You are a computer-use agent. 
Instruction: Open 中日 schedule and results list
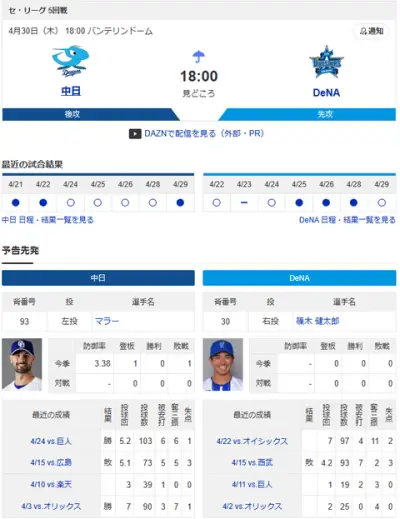(x=48, y=220)
